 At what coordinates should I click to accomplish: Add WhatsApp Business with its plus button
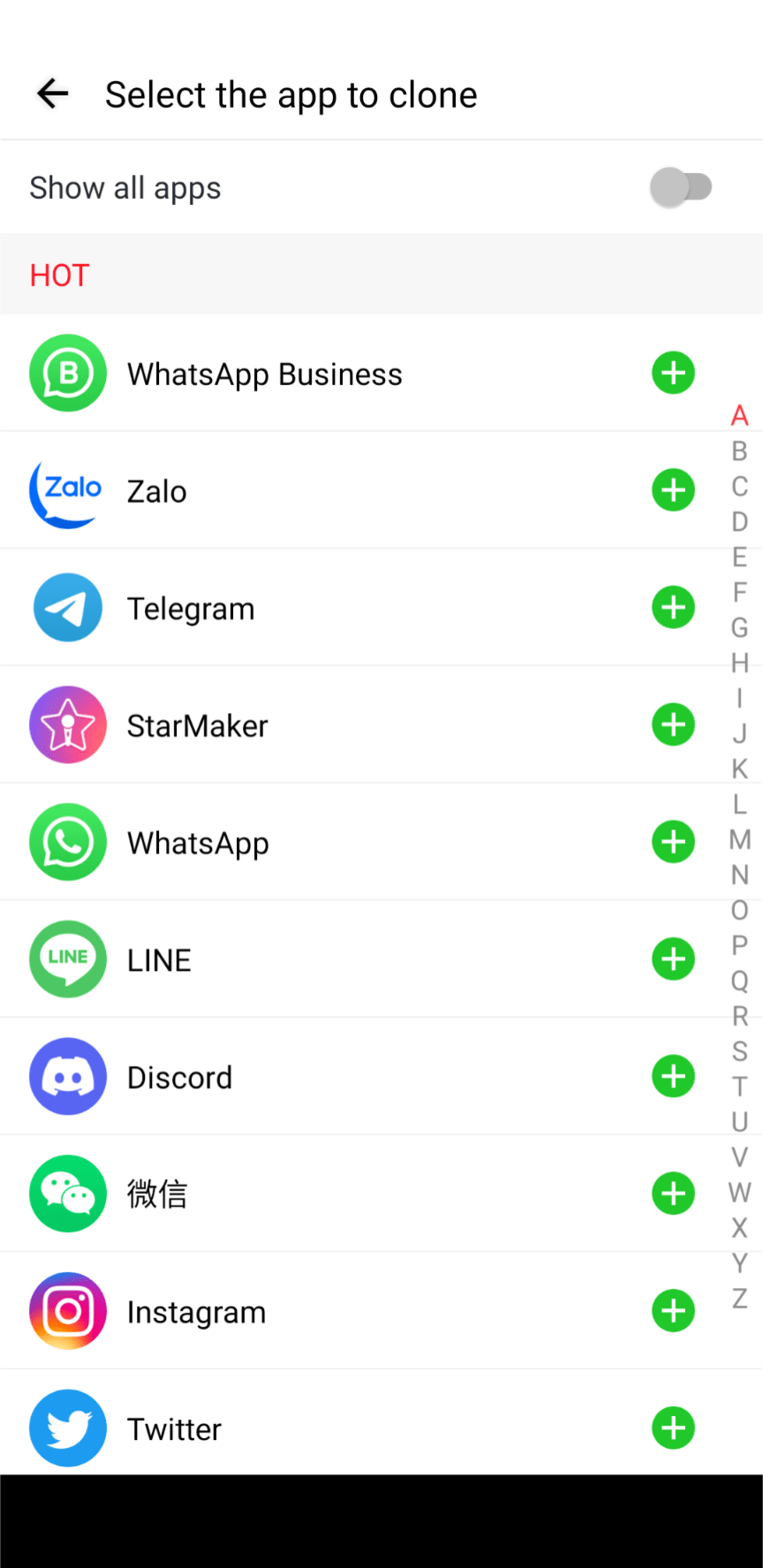pyautogui.click(x=674, y=373)
